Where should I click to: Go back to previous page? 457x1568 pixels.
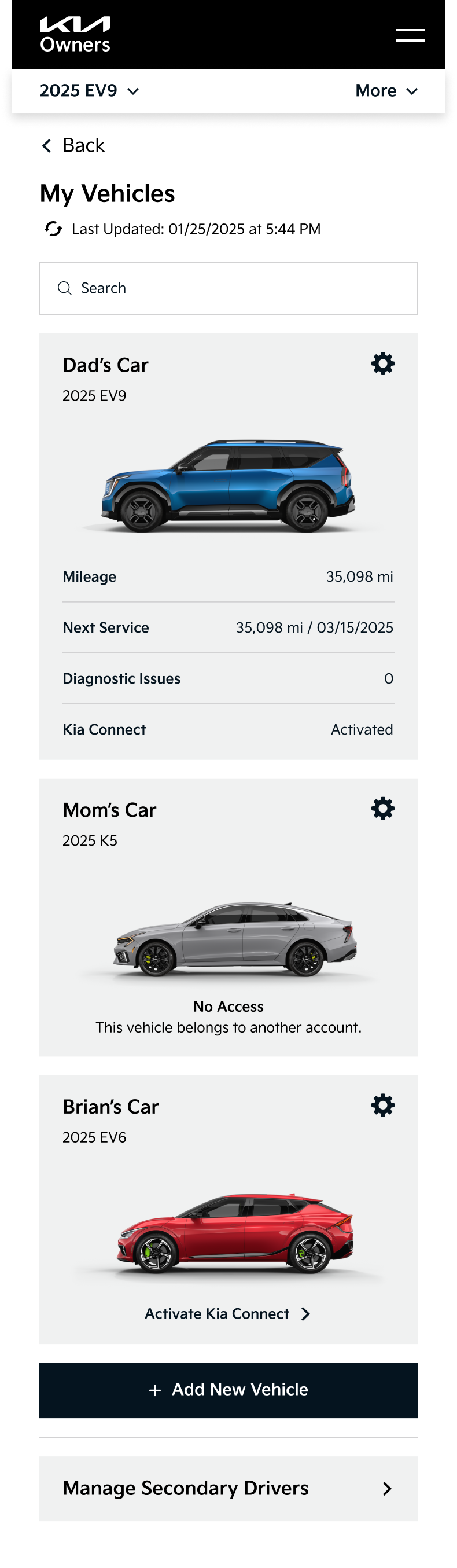tap(73, 145)
